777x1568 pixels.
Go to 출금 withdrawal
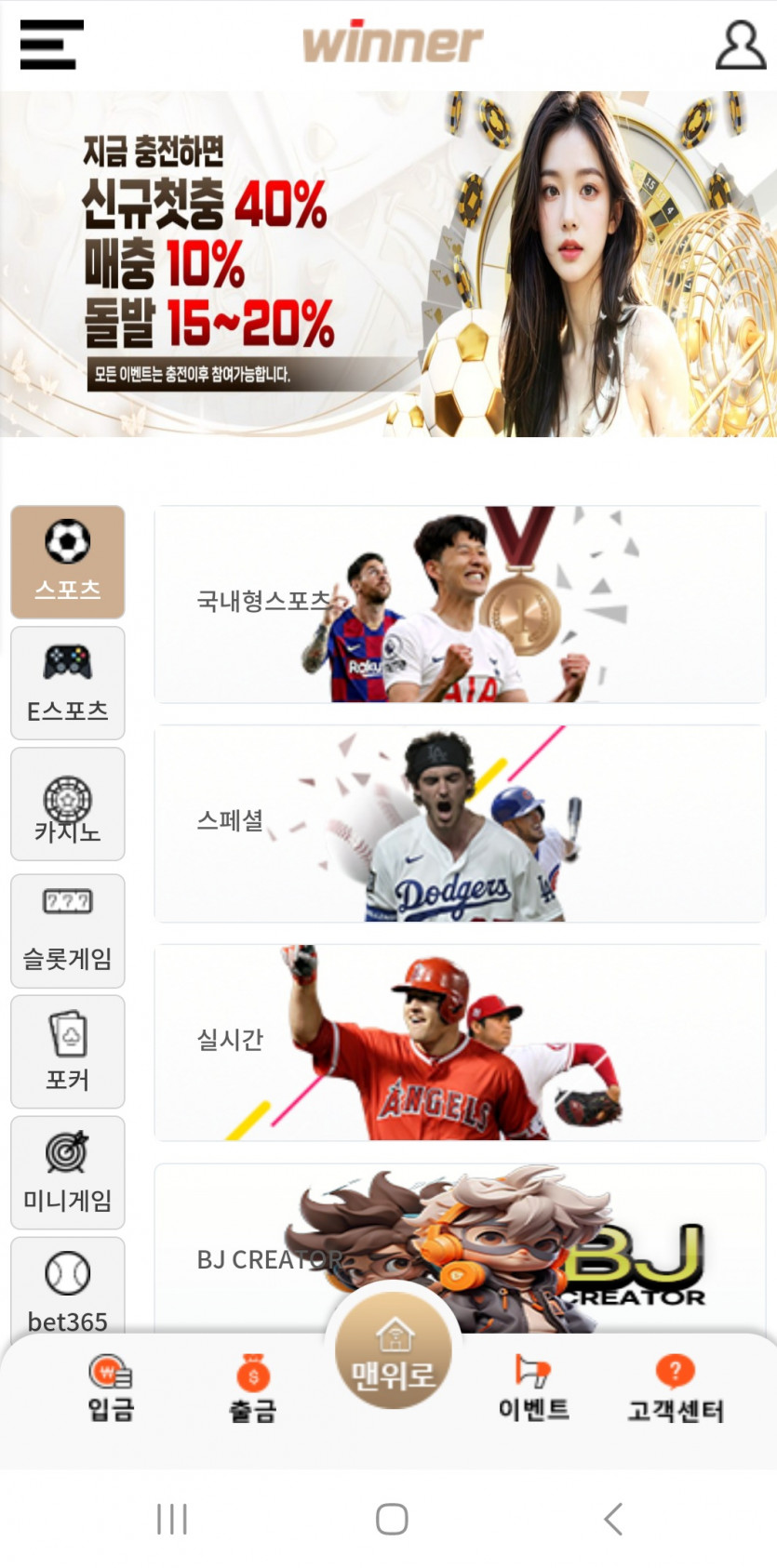click(253, 1389)
